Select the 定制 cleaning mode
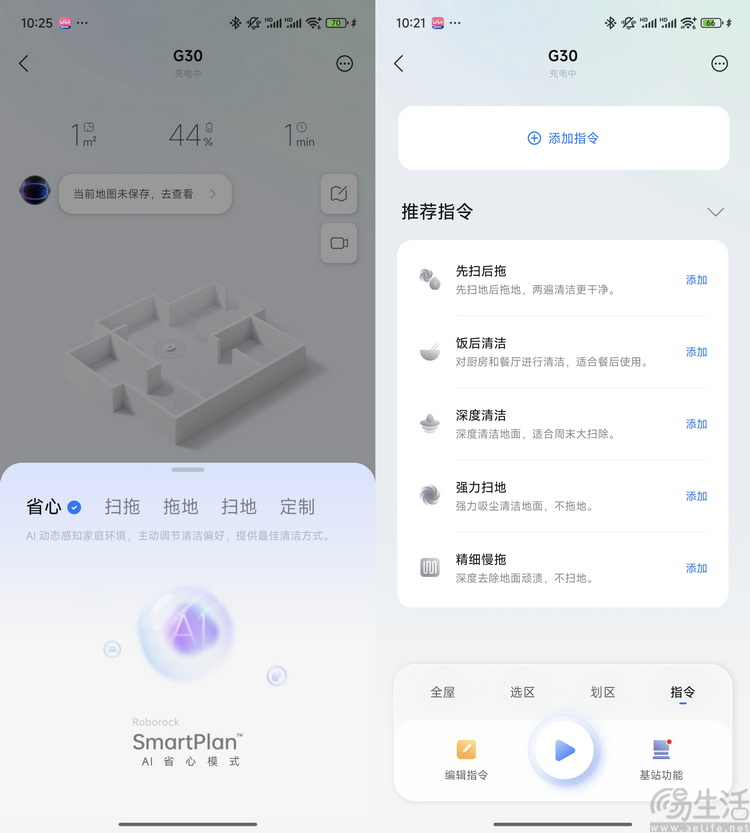Screen dimensions: 750x833 [x=297, y=507]
